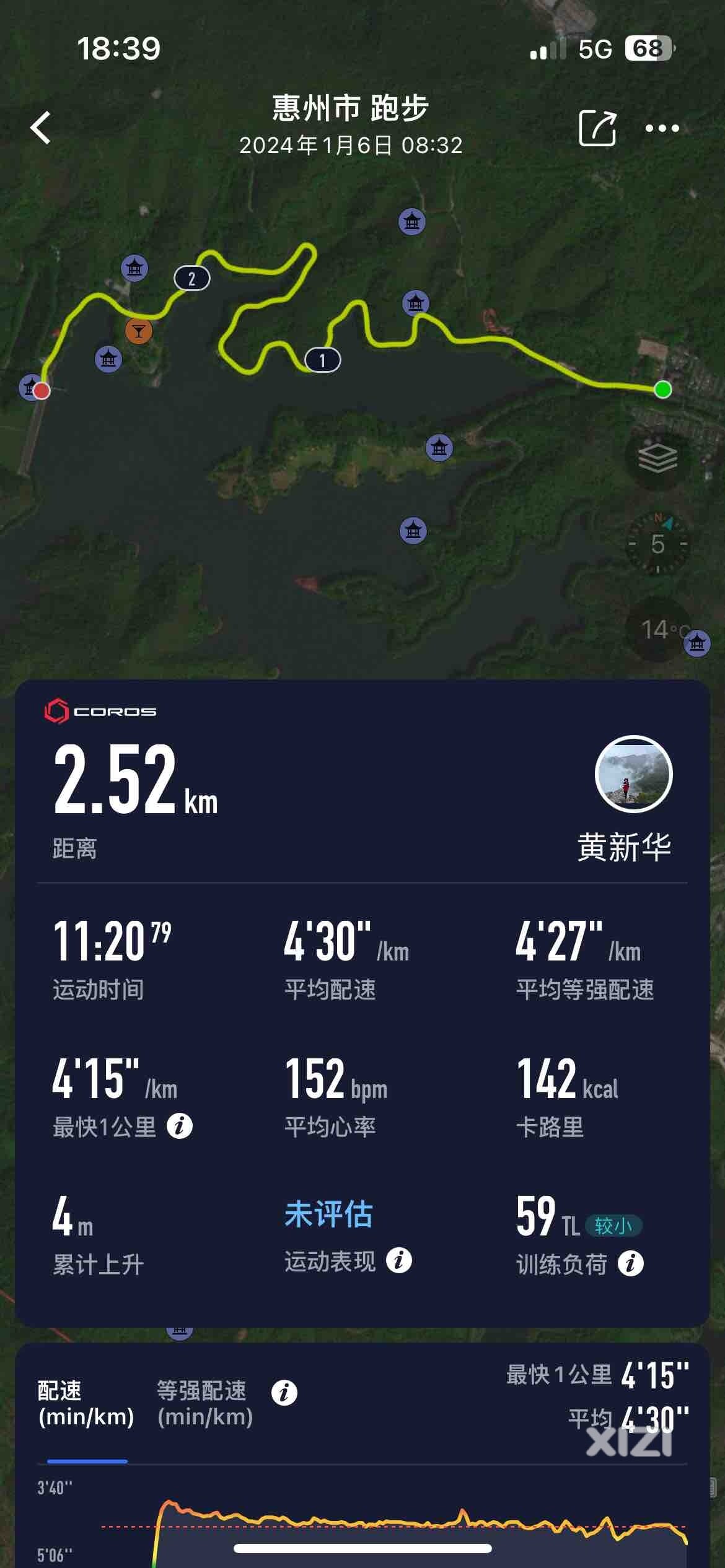Tap the compass orientation control
Image resolution: width=725 pixels, height=1568 pixels.
click(657, 544)
